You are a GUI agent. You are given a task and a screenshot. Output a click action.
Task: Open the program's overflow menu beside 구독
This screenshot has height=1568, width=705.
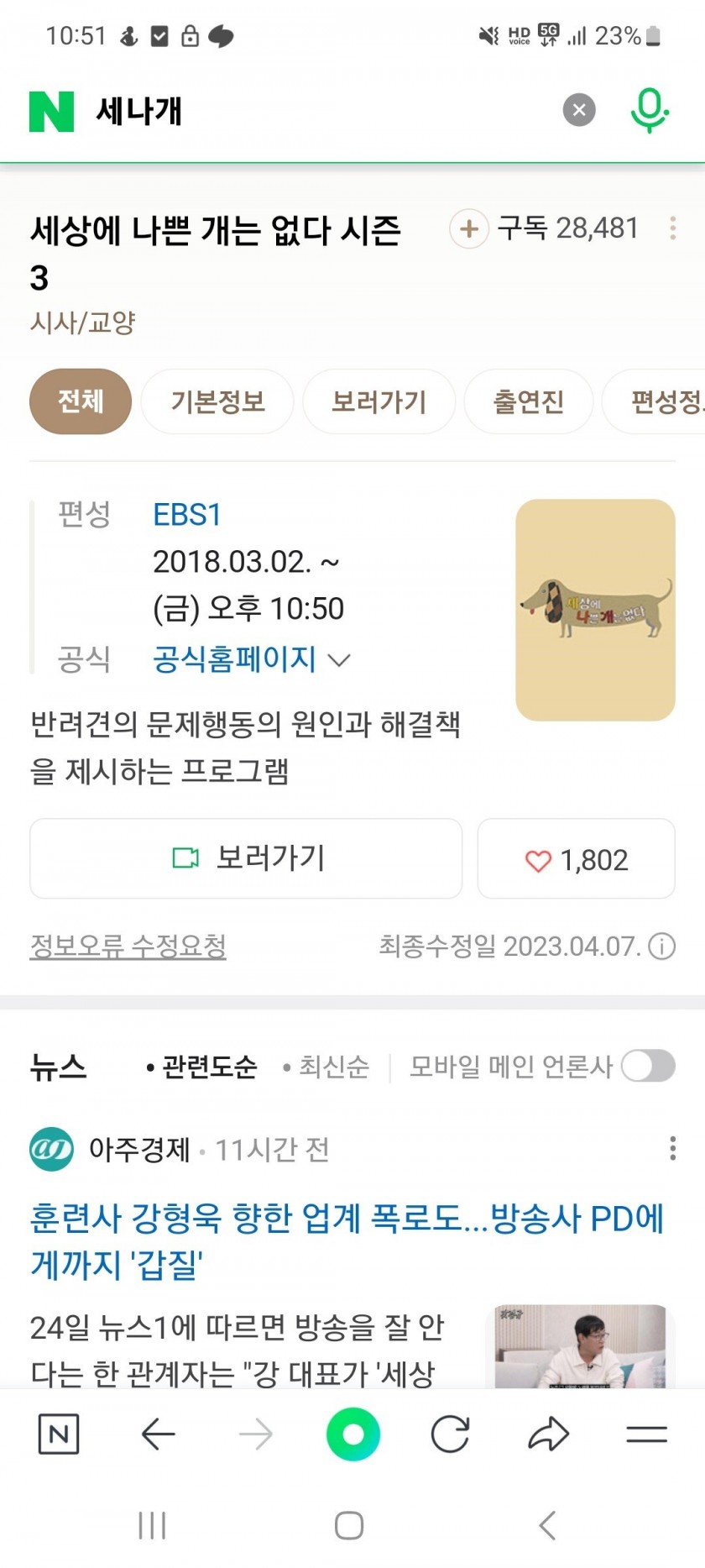coord(672,228)
